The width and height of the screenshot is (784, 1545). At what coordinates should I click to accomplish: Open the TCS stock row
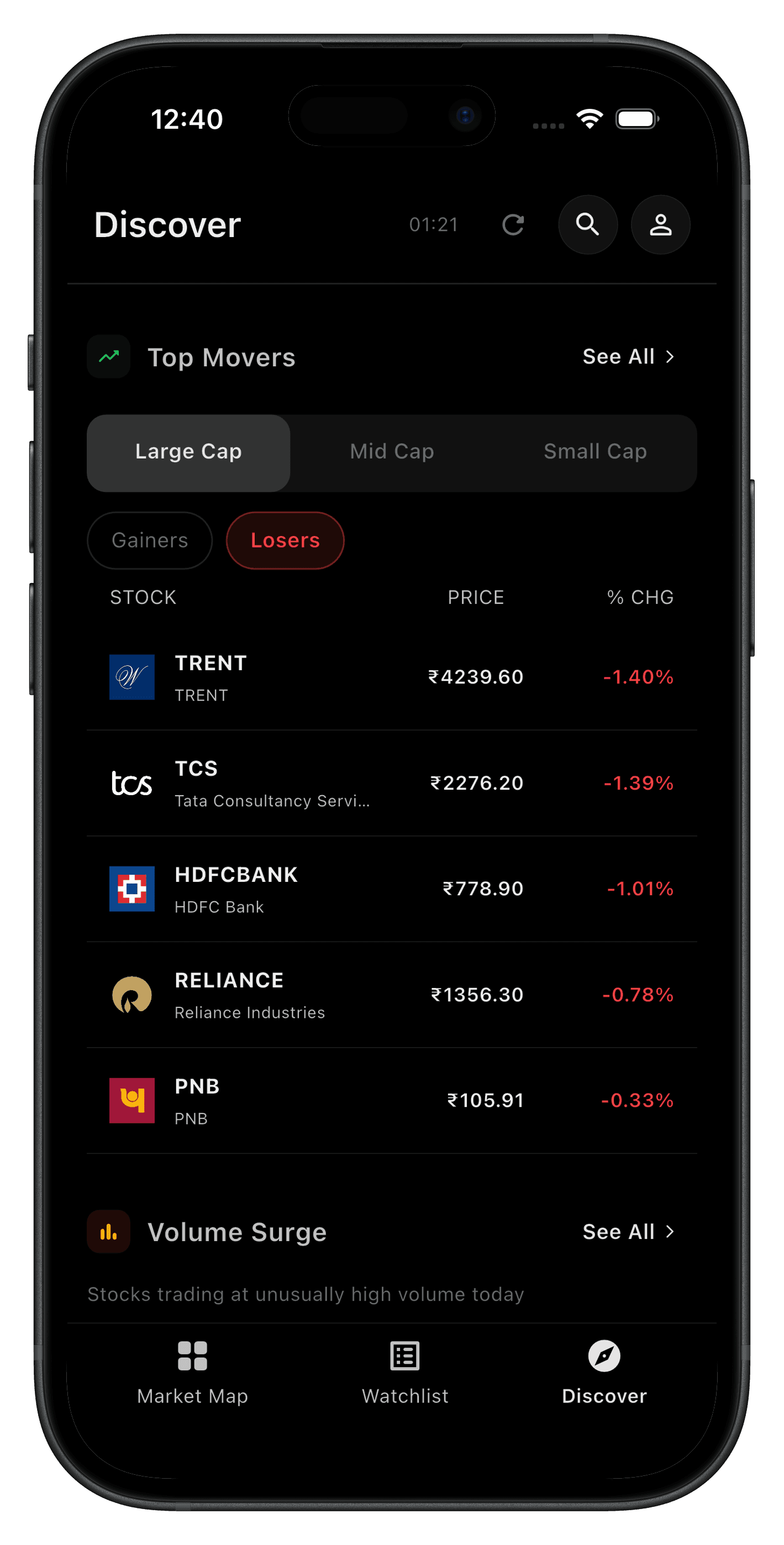pos(392,784)
